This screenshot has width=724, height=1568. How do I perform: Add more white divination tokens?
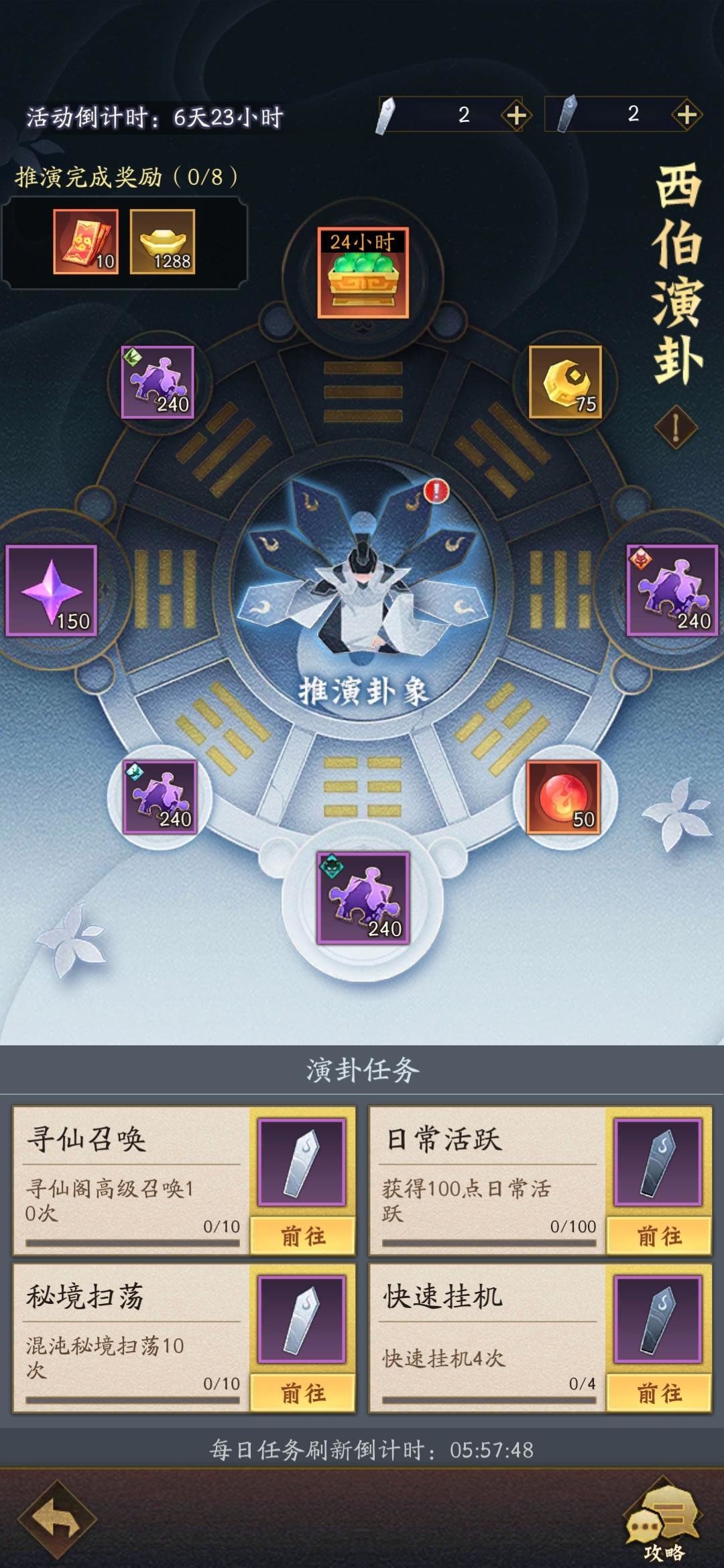tap(516, 115)
